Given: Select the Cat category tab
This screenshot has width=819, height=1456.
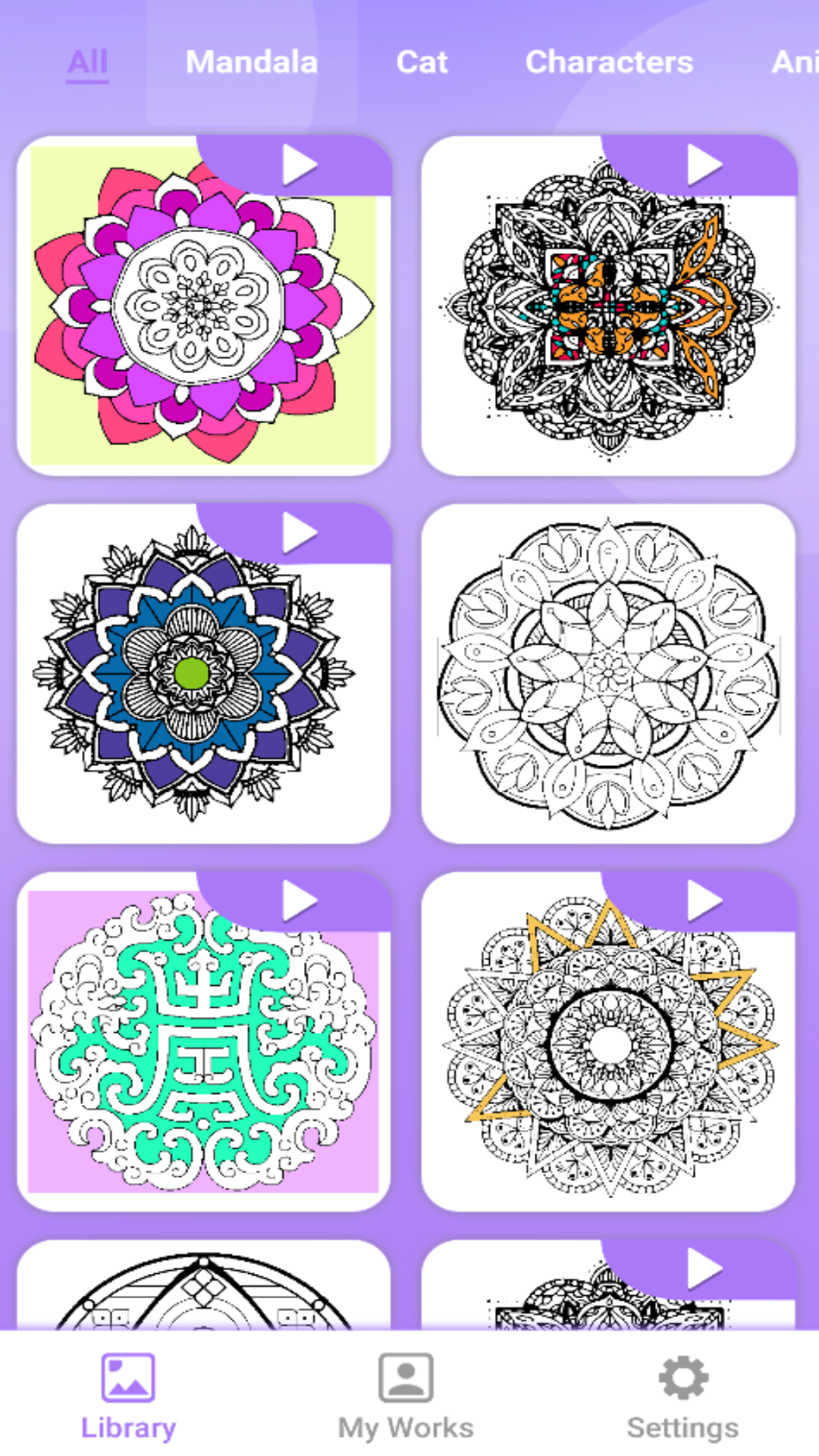Looking at the screenshot, I should point(422,62).
